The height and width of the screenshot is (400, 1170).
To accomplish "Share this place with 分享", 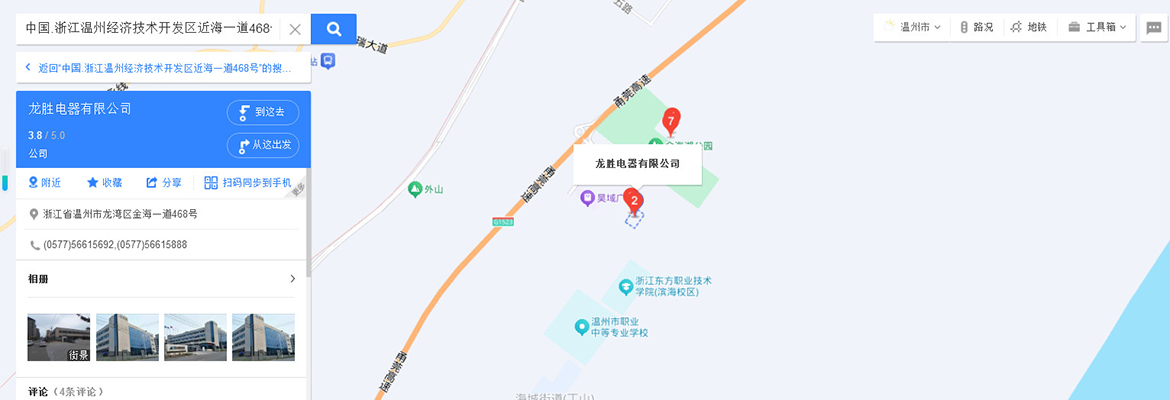I will pos(164,183).
